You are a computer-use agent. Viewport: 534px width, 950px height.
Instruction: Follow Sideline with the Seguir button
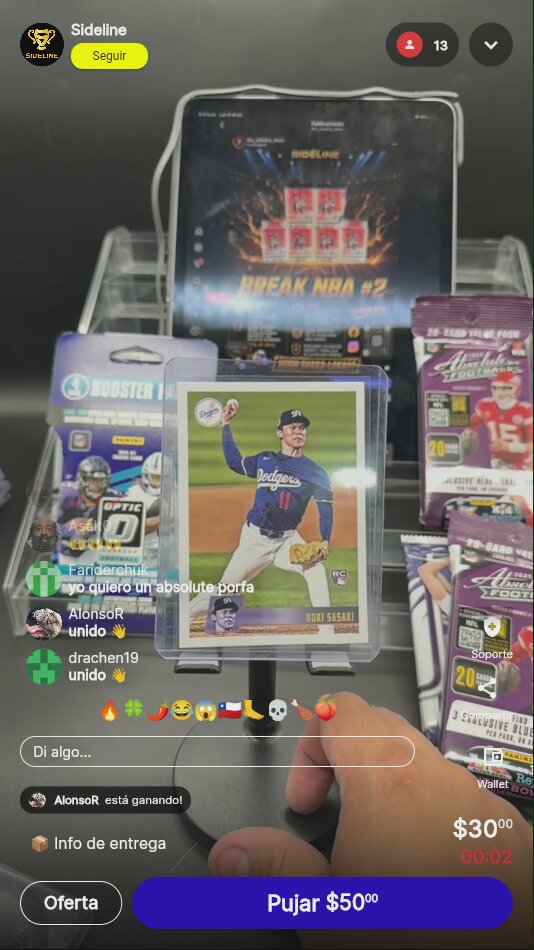pos(109,56)
